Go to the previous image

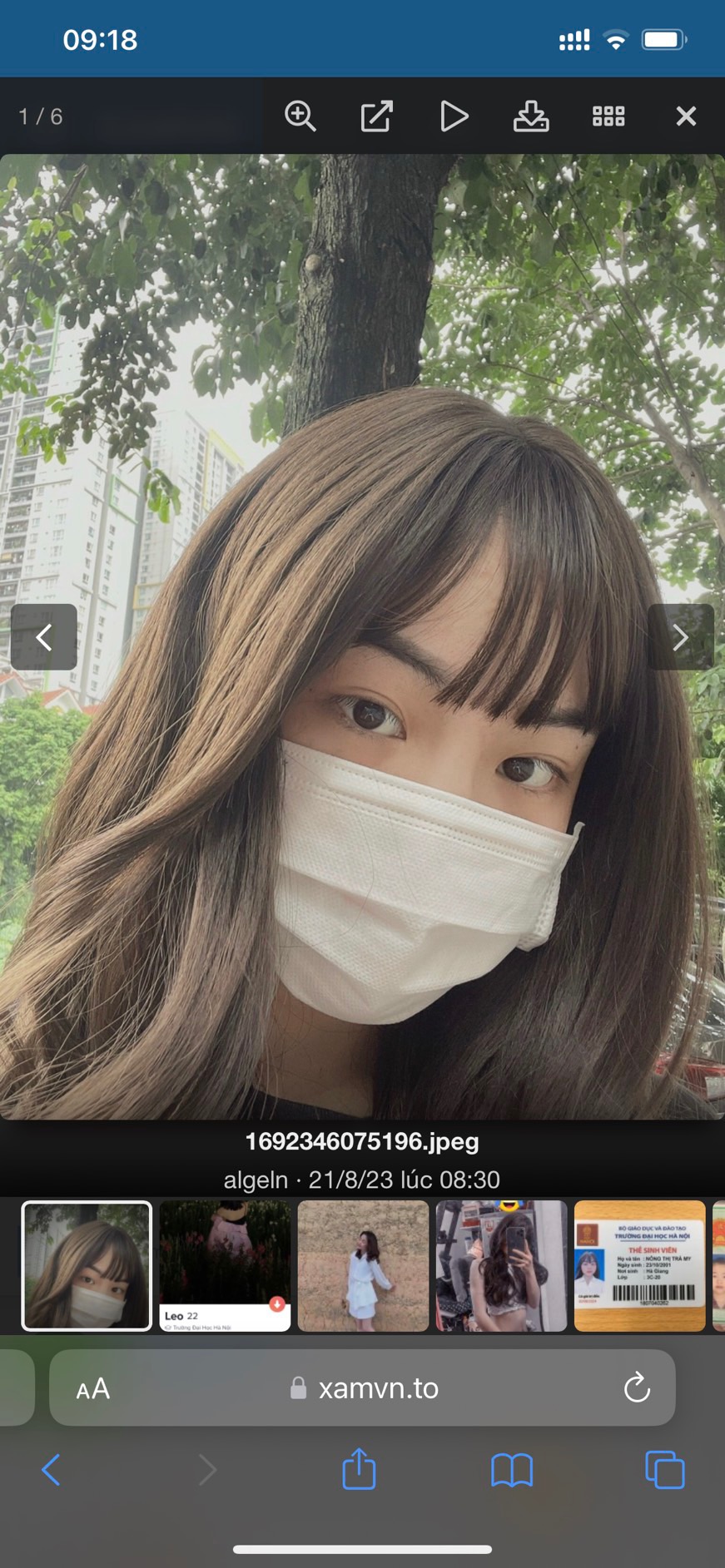(x=44, y=637)
